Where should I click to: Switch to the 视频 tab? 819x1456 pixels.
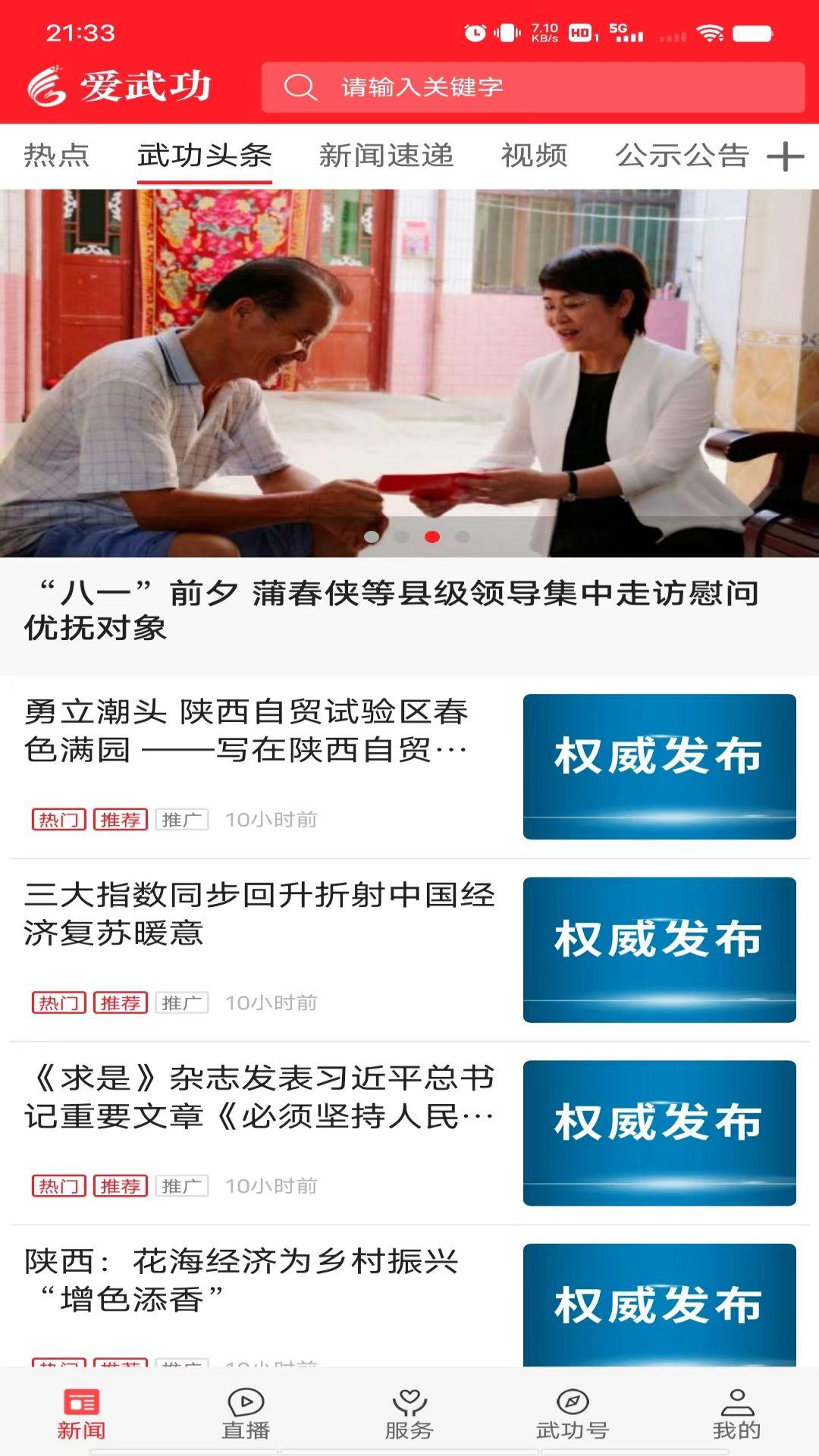[534, 155]
